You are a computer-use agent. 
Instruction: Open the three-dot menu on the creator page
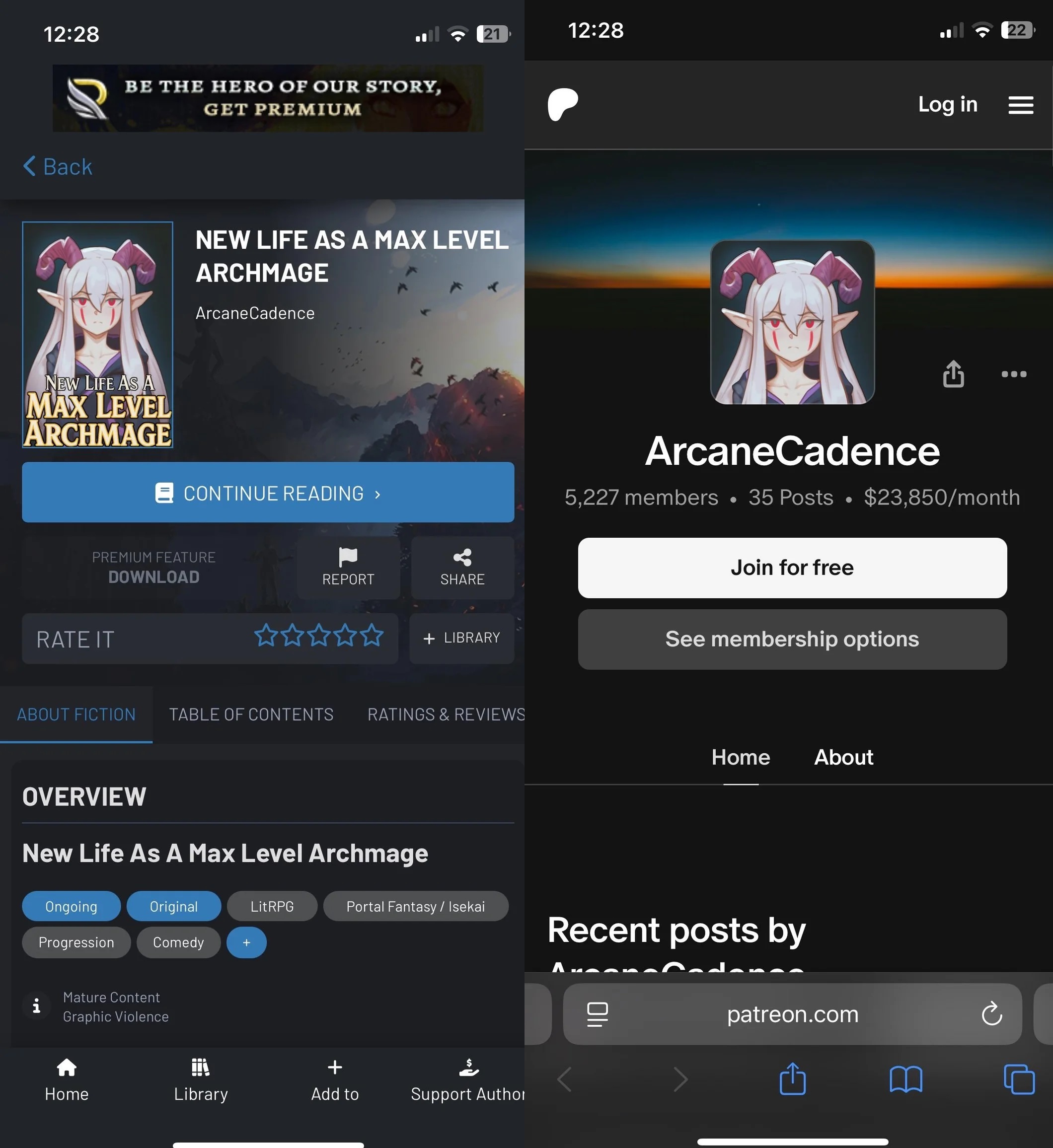click(x=1014, y=374)
